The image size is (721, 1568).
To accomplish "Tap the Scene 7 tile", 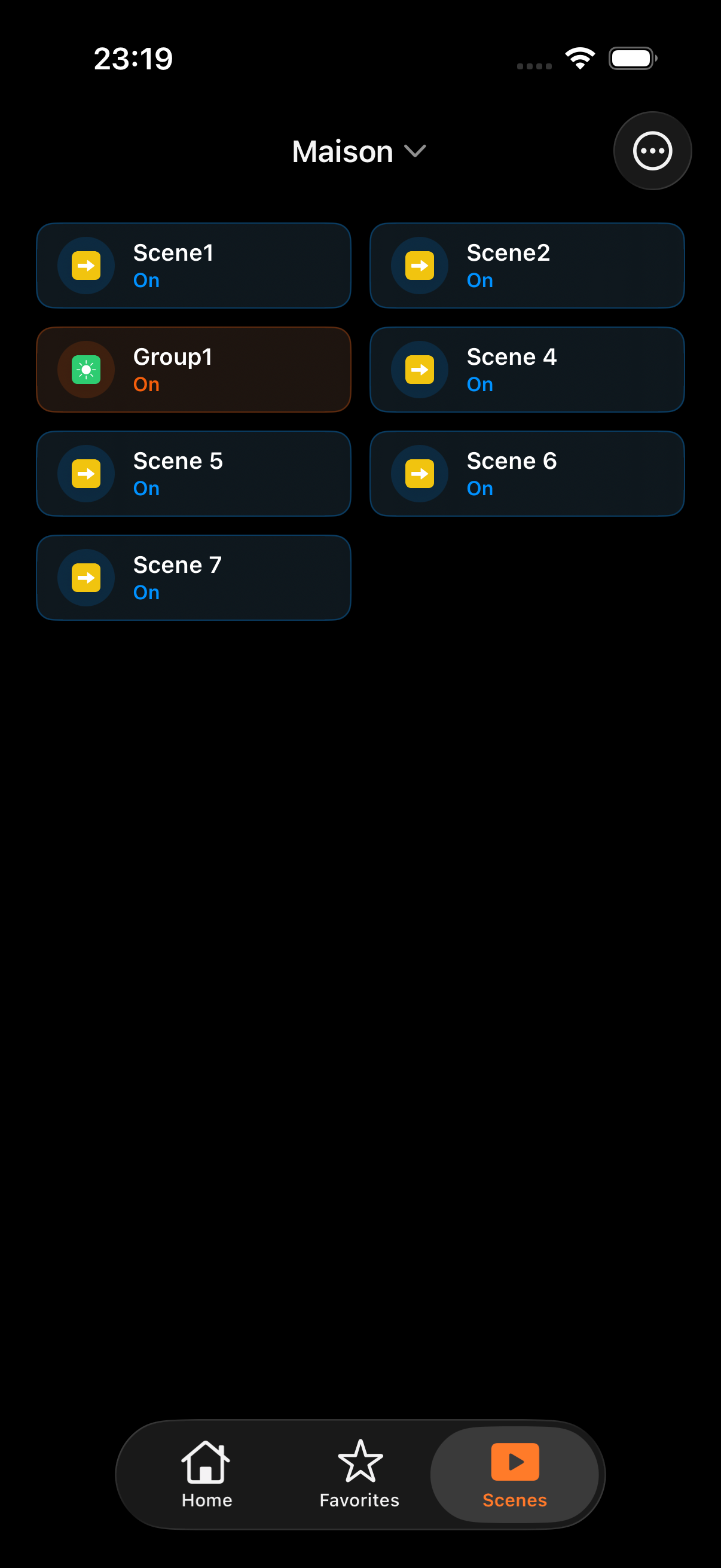I will (194, 578).
